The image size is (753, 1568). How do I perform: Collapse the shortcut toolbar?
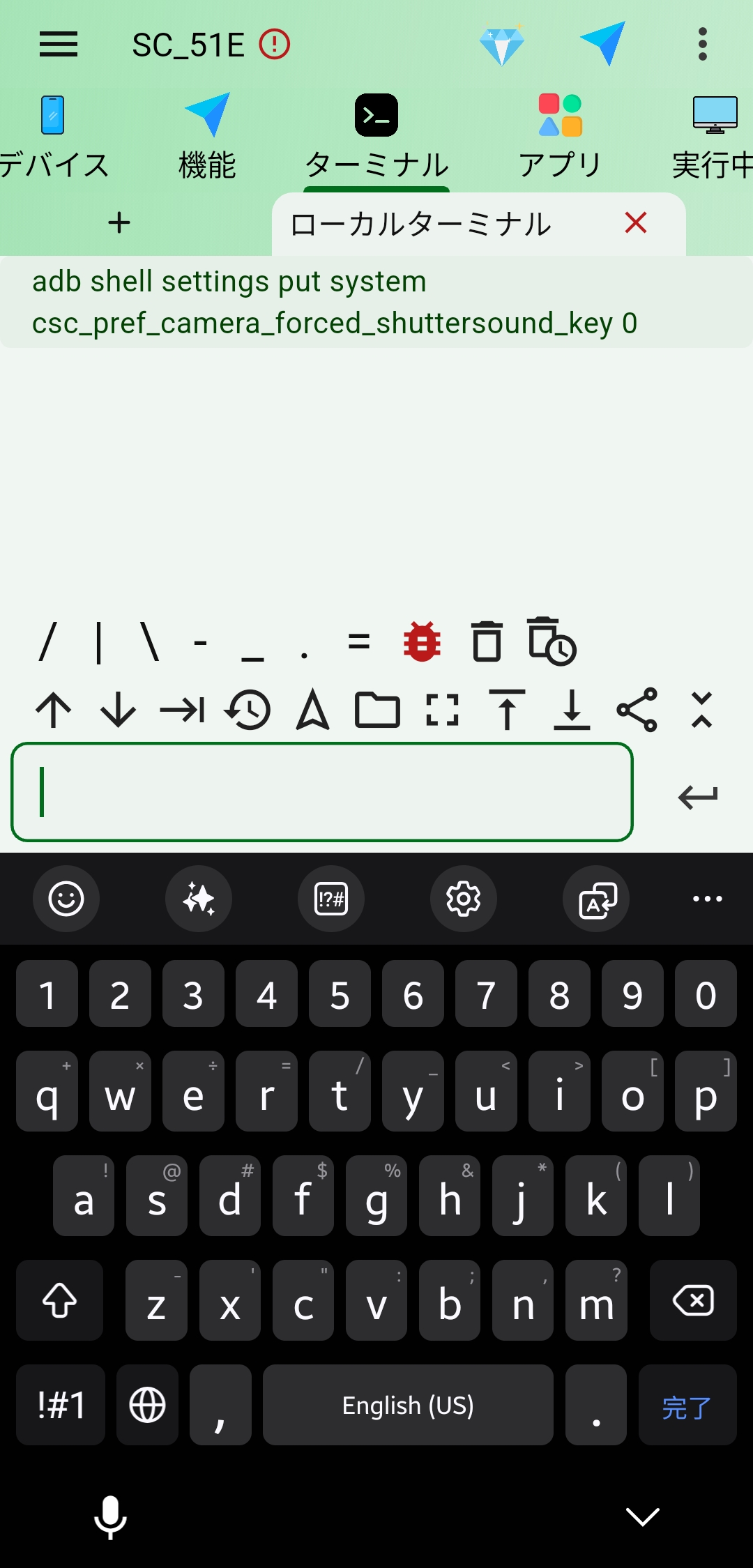[x=701, y=710]
